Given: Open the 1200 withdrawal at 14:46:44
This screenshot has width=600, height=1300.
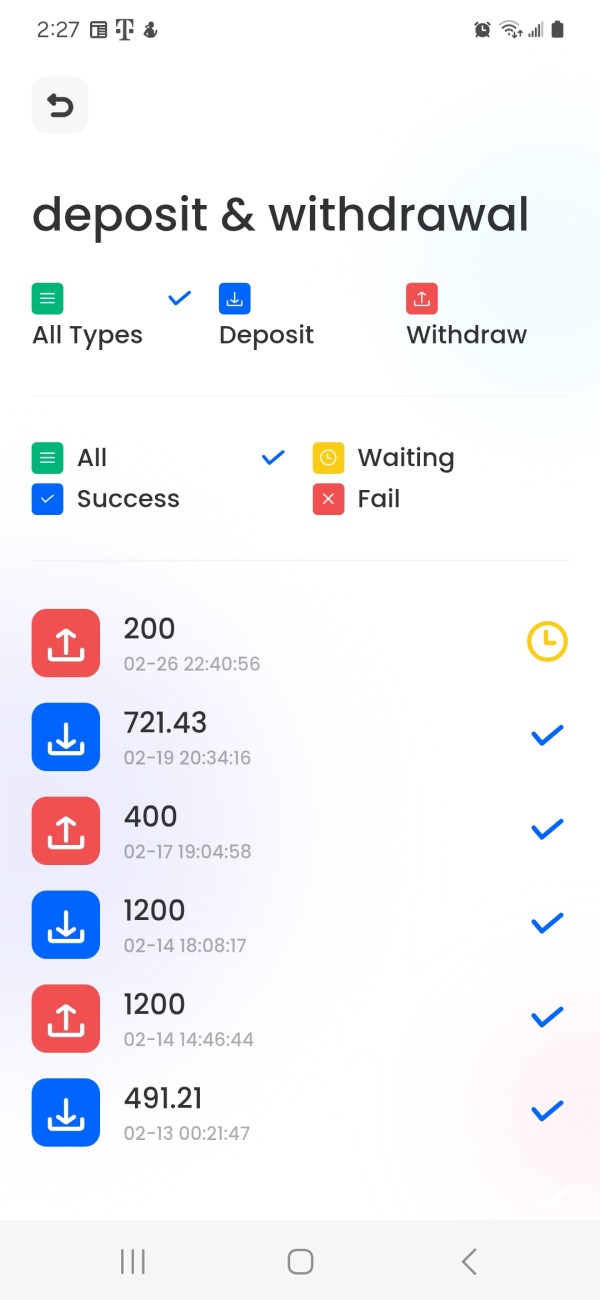Looking at the screenshot, I should [300, 1019].
